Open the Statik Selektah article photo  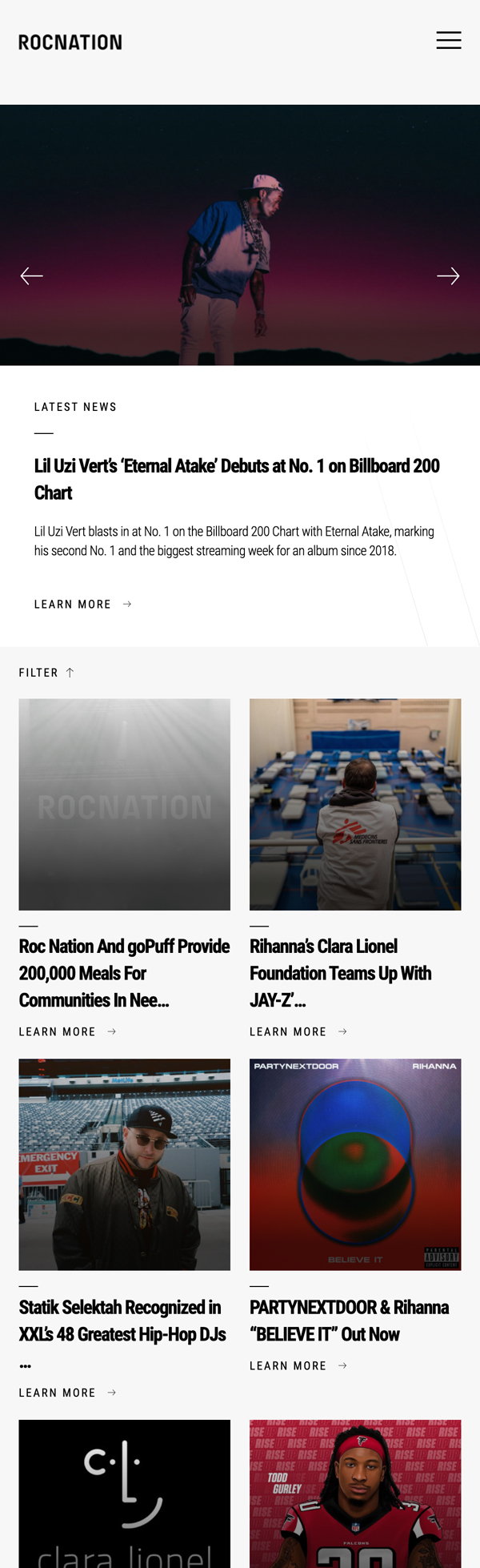[x=124, y=1164]
